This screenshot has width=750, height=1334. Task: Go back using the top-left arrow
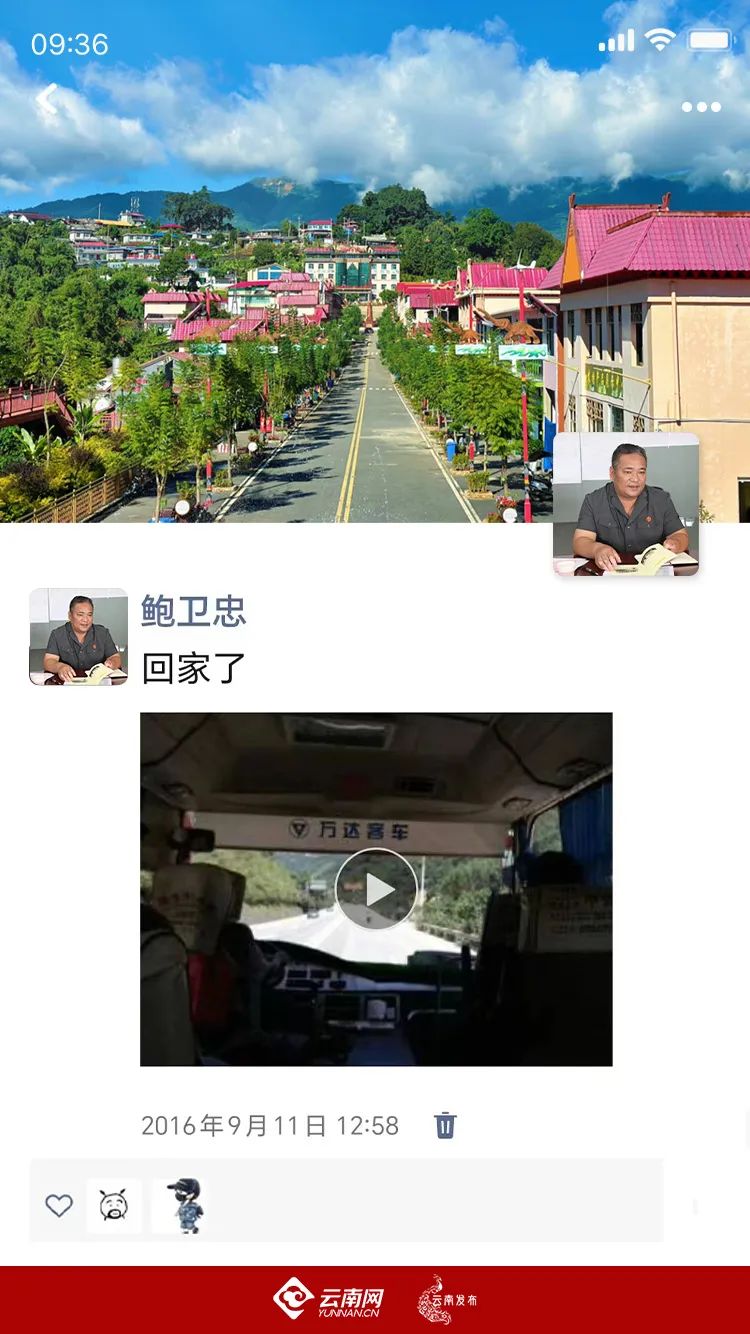point(46,99)
